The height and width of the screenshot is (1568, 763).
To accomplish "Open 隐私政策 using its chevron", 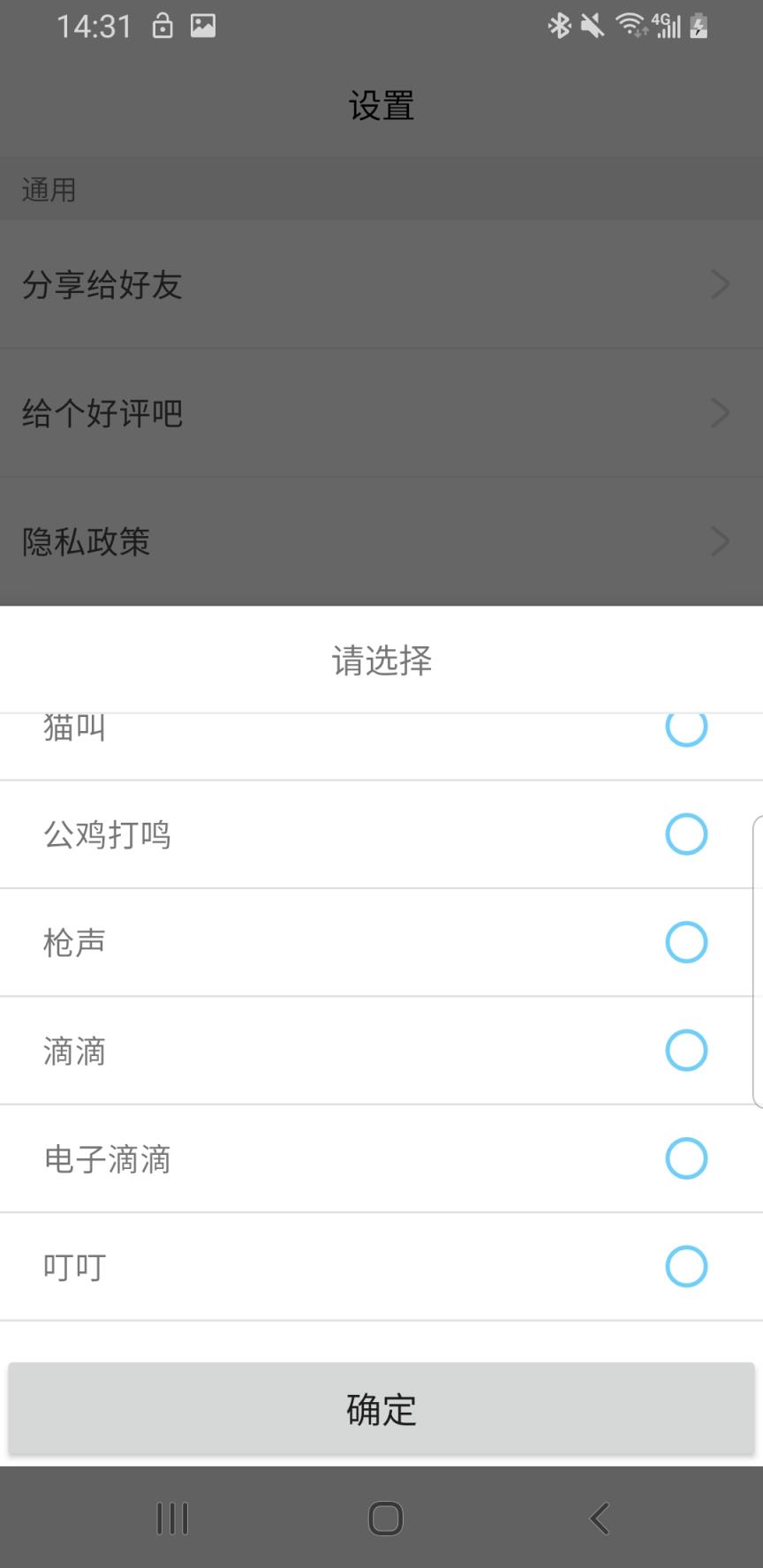I will coord(720,541).
